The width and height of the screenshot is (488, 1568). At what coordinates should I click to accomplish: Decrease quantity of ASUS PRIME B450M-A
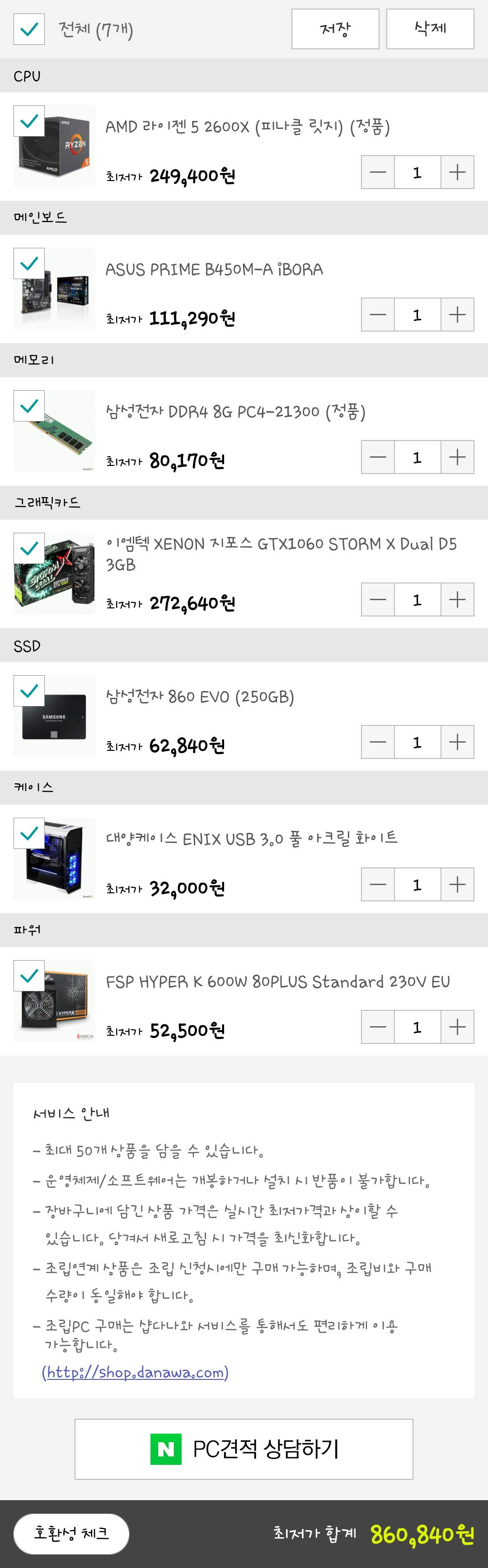click(x=378, y=315)
